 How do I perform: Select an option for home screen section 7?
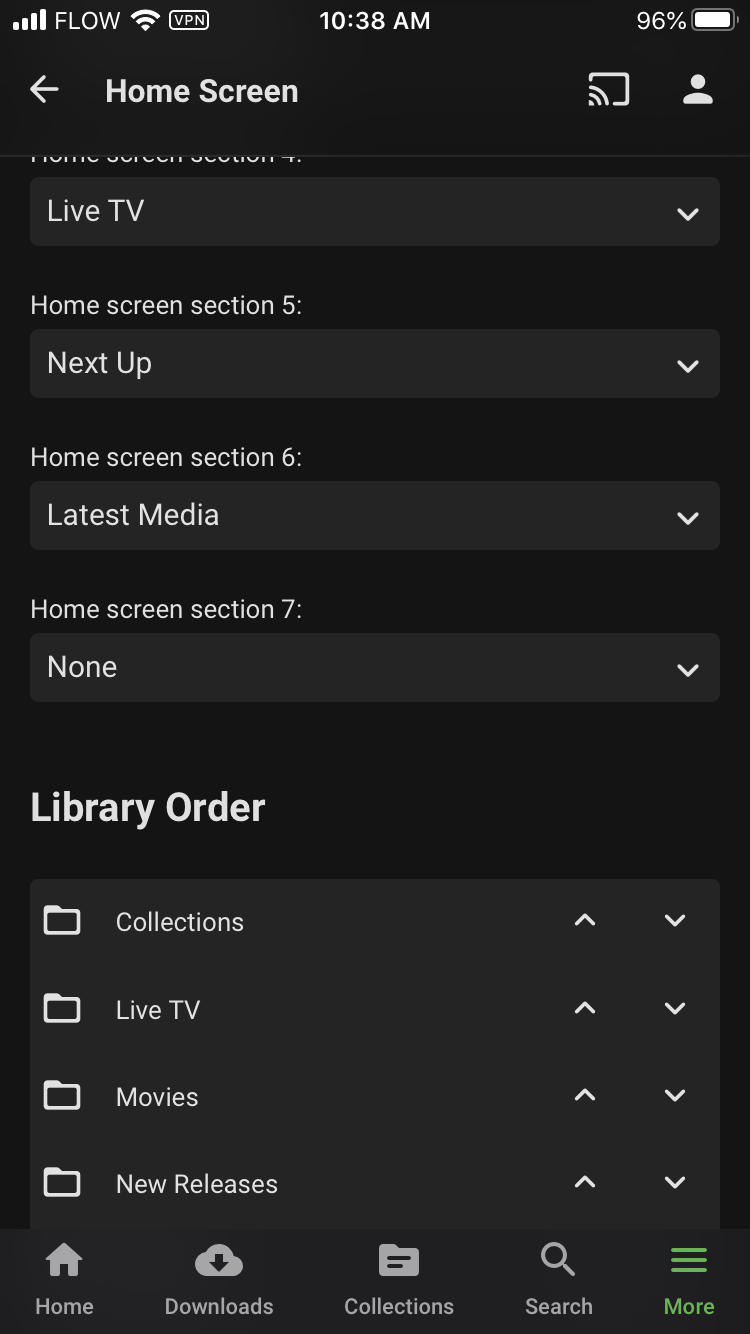[x=375, y=667]
